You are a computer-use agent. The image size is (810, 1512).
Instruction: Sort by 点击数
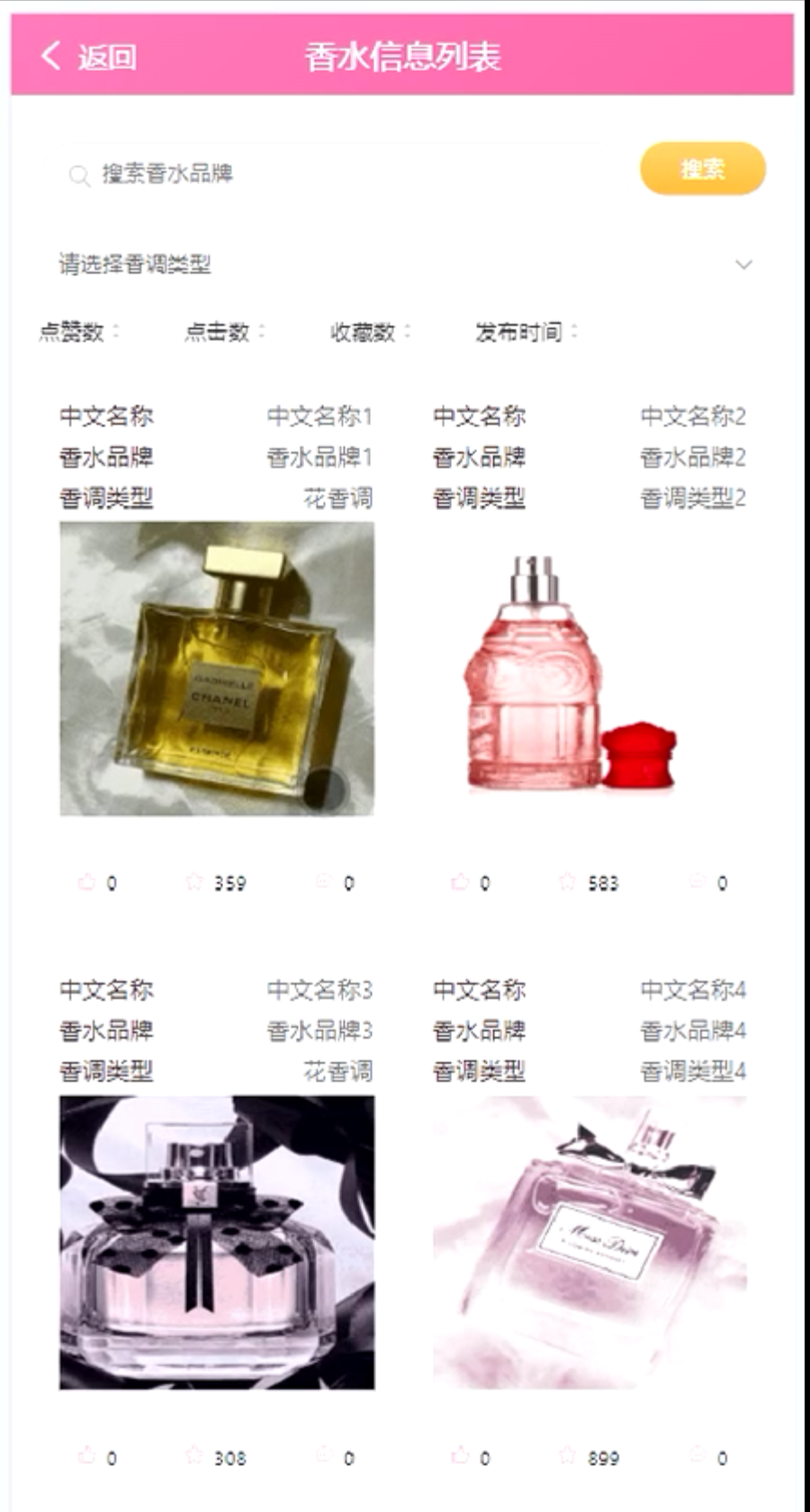coord(224,332)
